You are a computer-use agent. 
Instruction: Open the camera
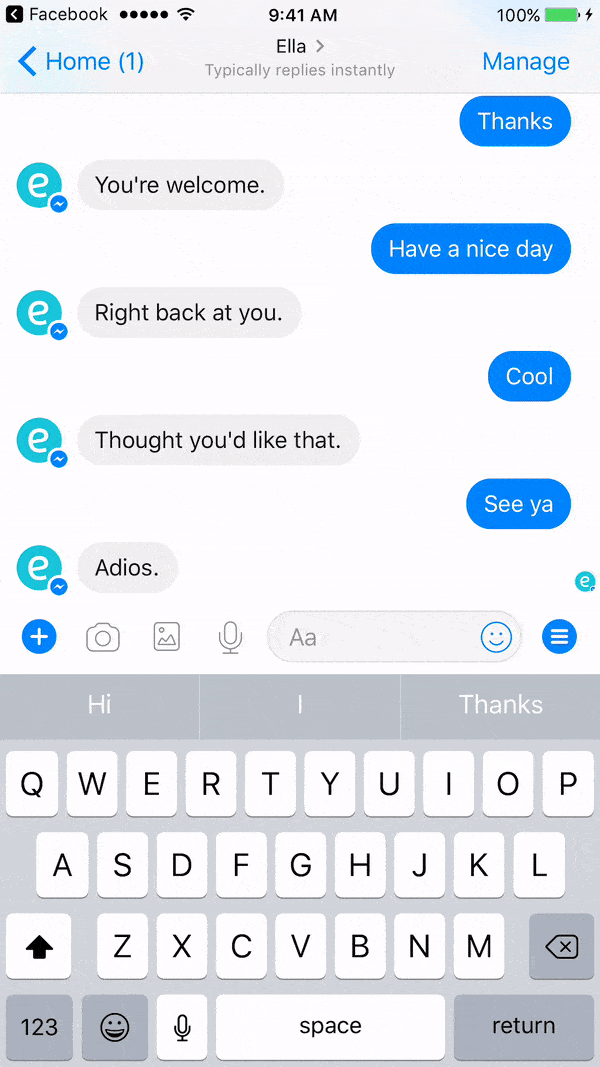tap(103, 636)
